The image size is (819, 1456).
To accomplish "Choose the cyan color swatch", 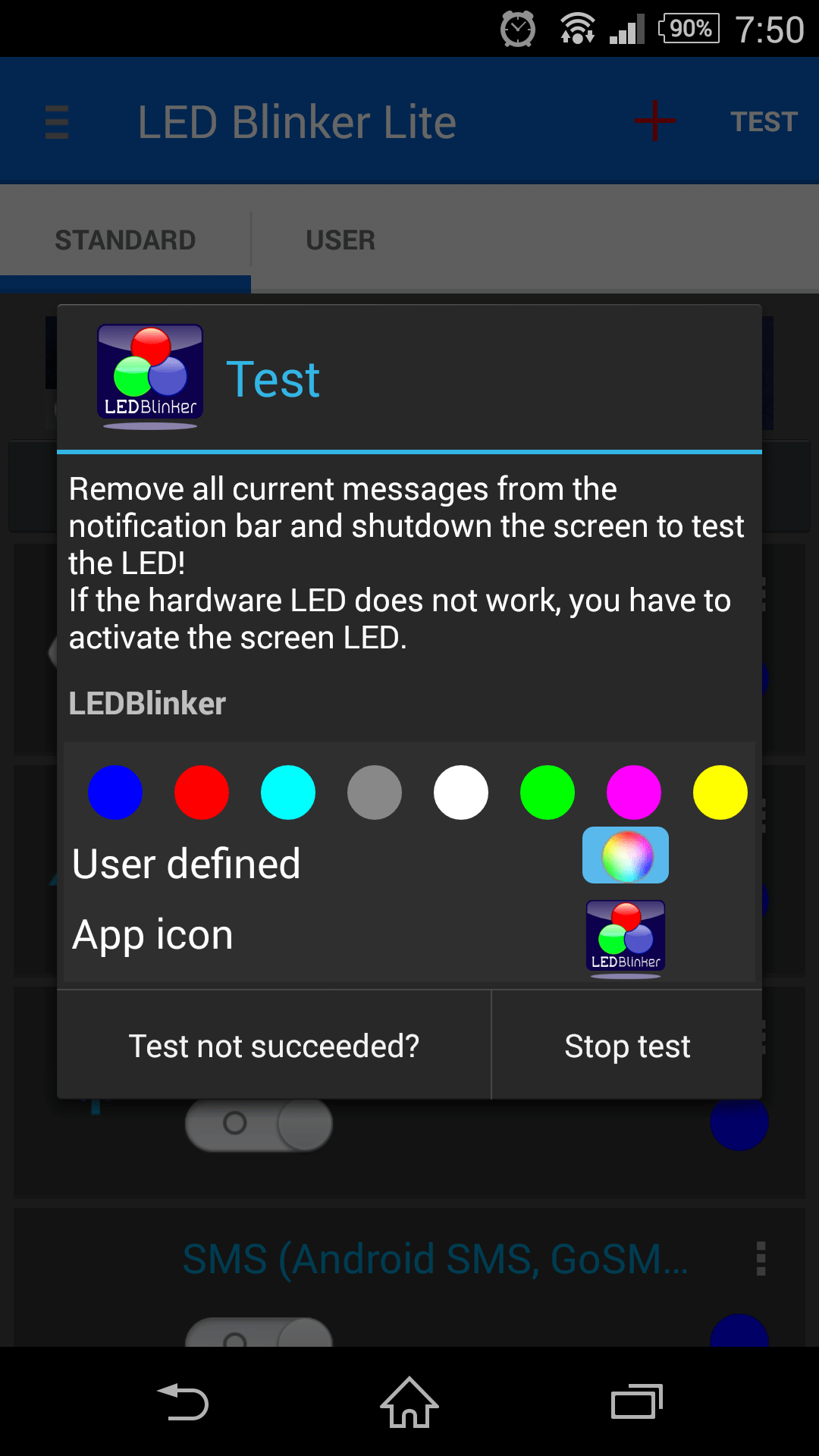I will (288, 792).
